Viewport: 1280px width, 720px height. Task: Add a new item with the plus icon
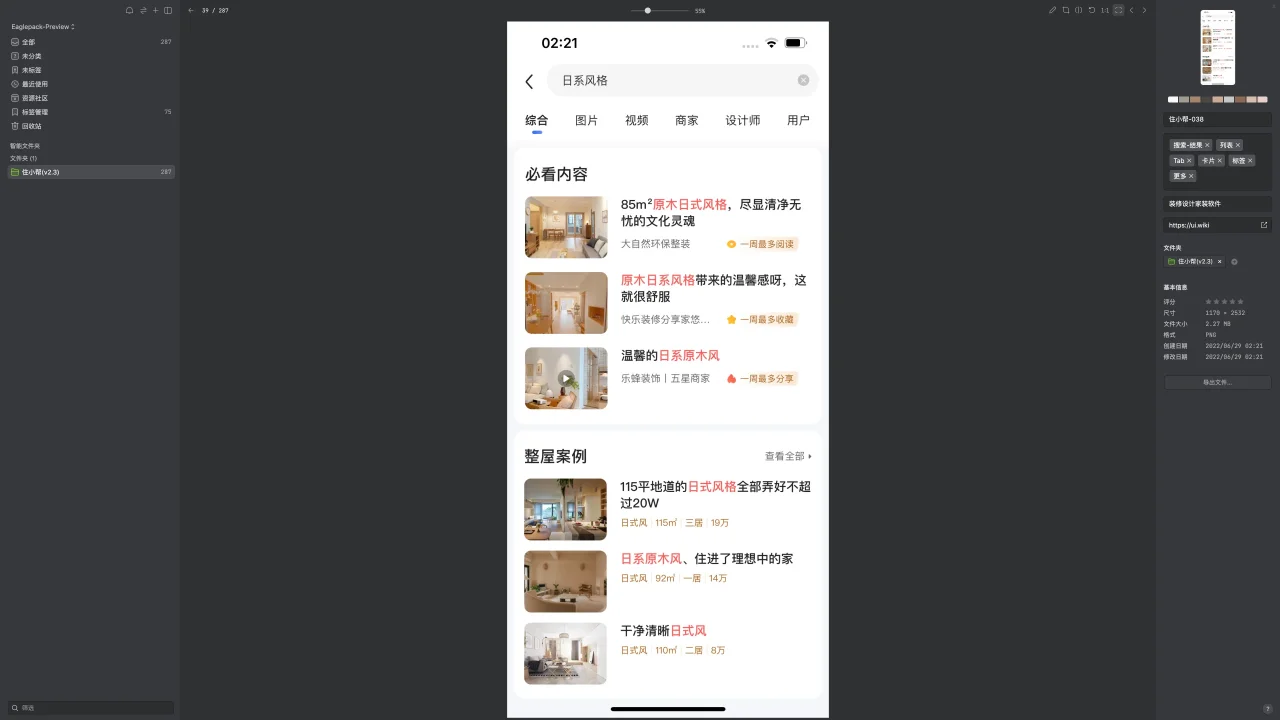tap(155, 10)
